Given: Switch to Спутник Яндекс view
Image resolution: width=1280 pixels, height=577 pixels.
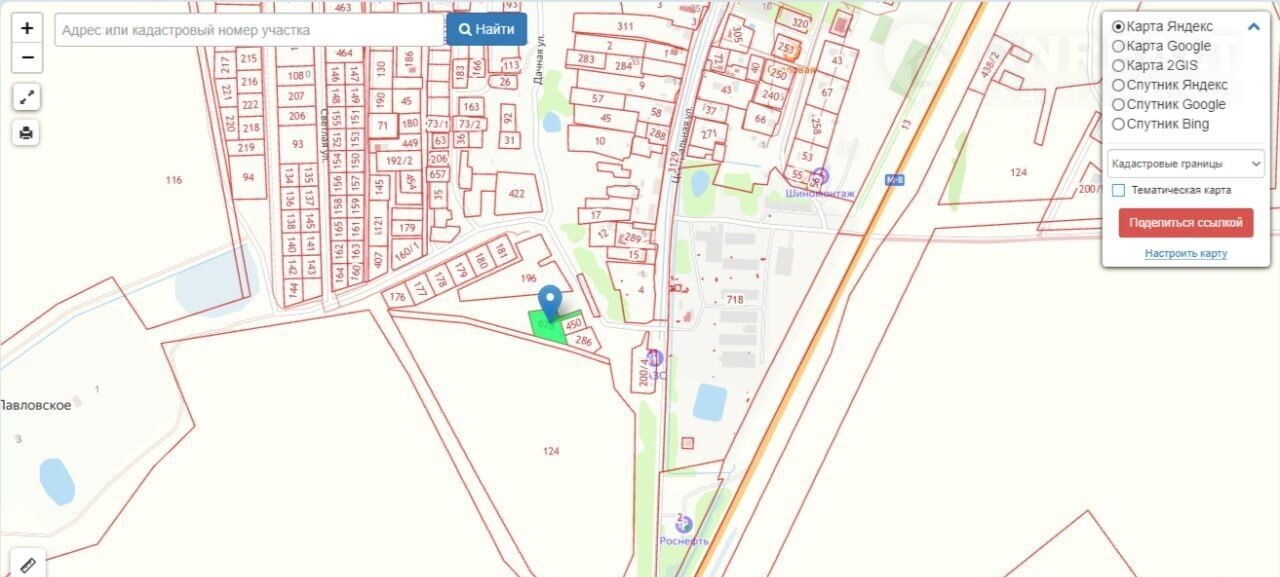Looking at the screenshot, I should pyautogui.click(x=1119, y=85).
